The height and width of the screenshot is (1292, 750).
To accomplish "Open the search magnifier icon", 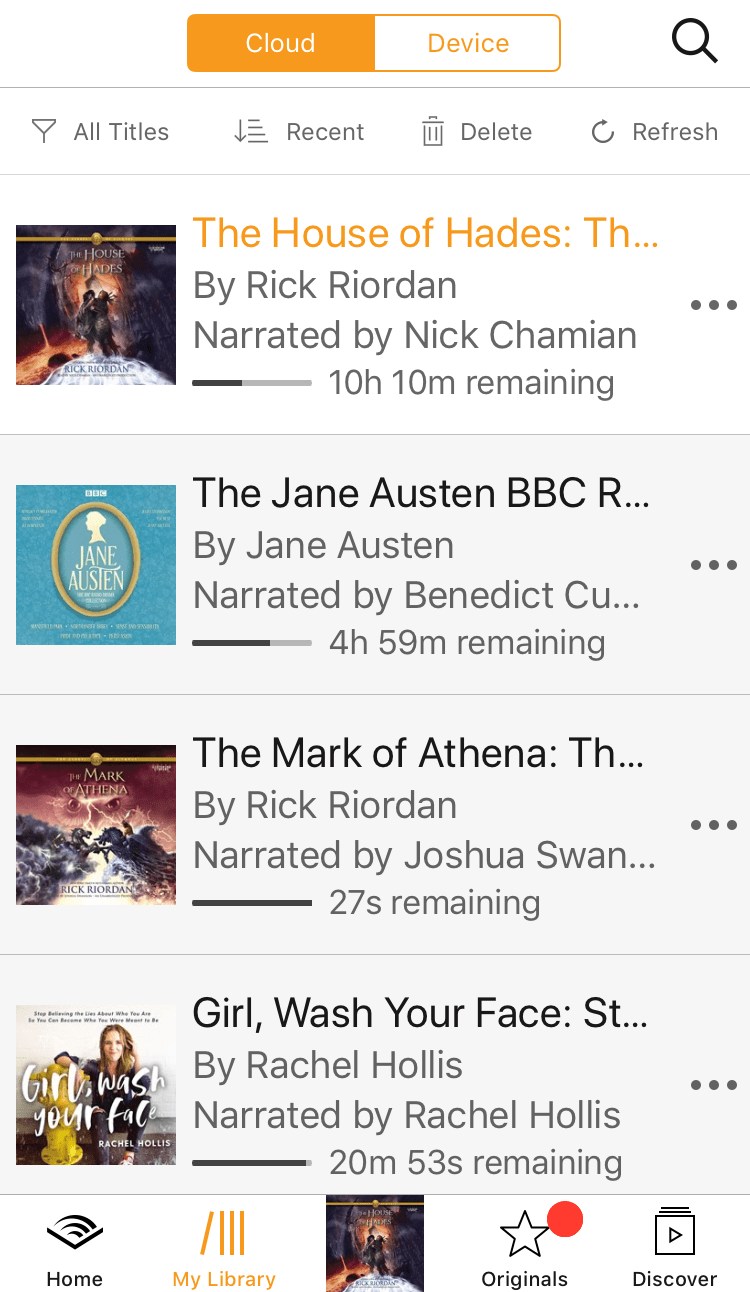I will [694, 42].
